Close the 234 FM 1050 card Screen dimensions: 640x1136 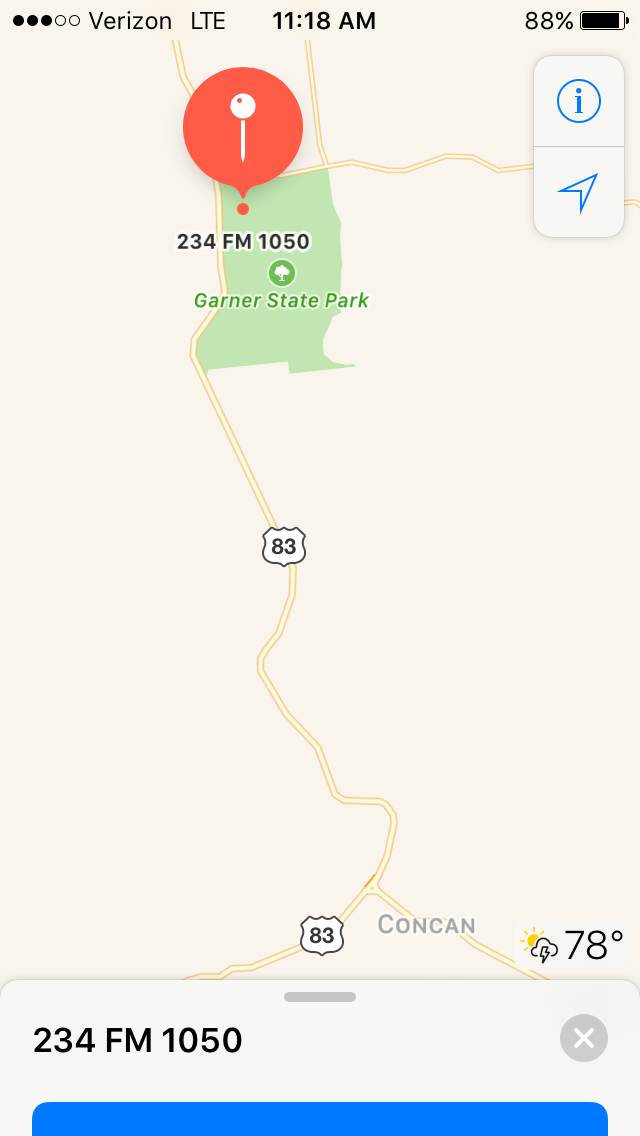tap(584, 1038)
